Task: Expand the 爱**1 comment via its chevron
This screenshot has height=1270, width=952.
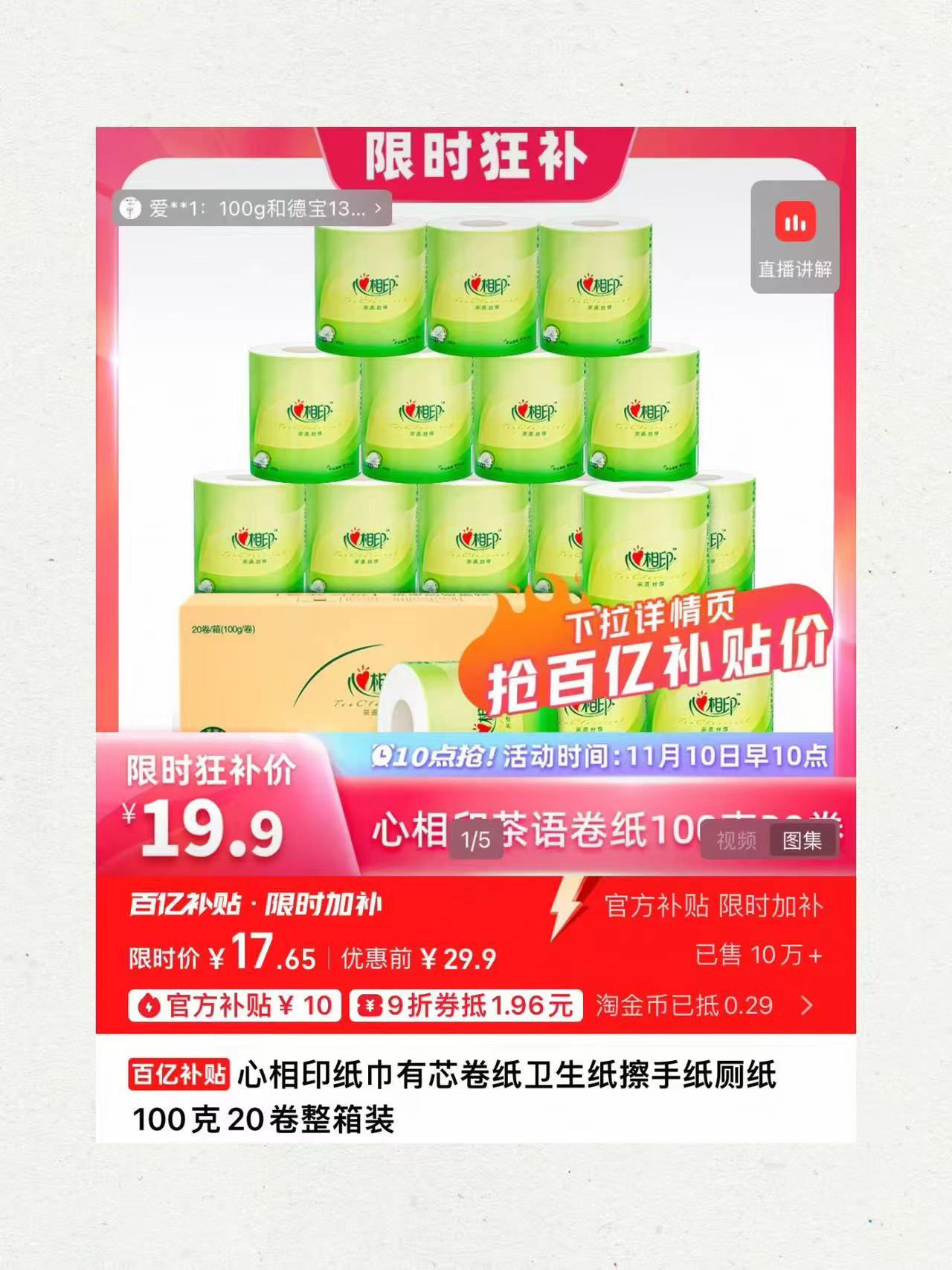Action: (x=380, y=209)
